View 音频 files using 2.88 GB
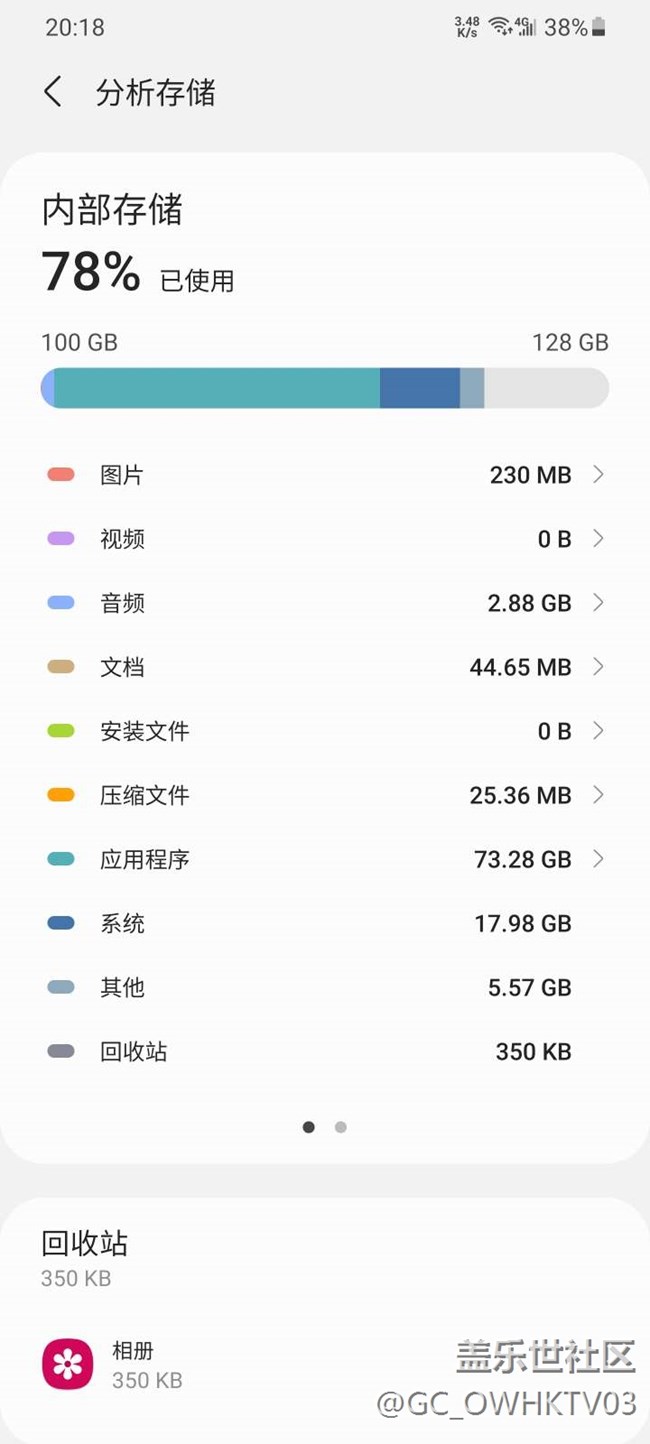This screenshot has height=1444, width=650. pos(325,603)
